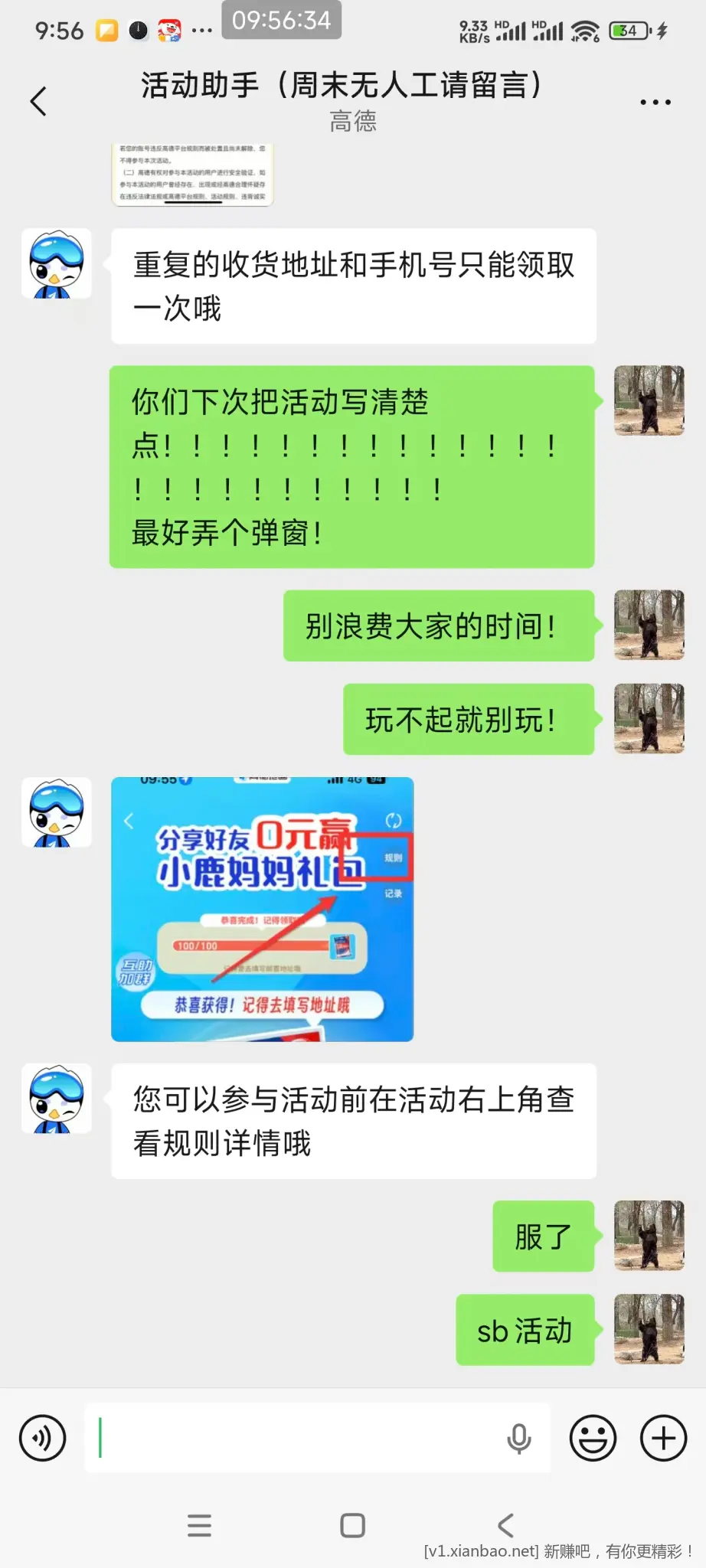The image size is (706, 1568).
Task: Tap the "玩不起就别玩!" message bubble
Action: pyautogui.click(x=468, y=719)
